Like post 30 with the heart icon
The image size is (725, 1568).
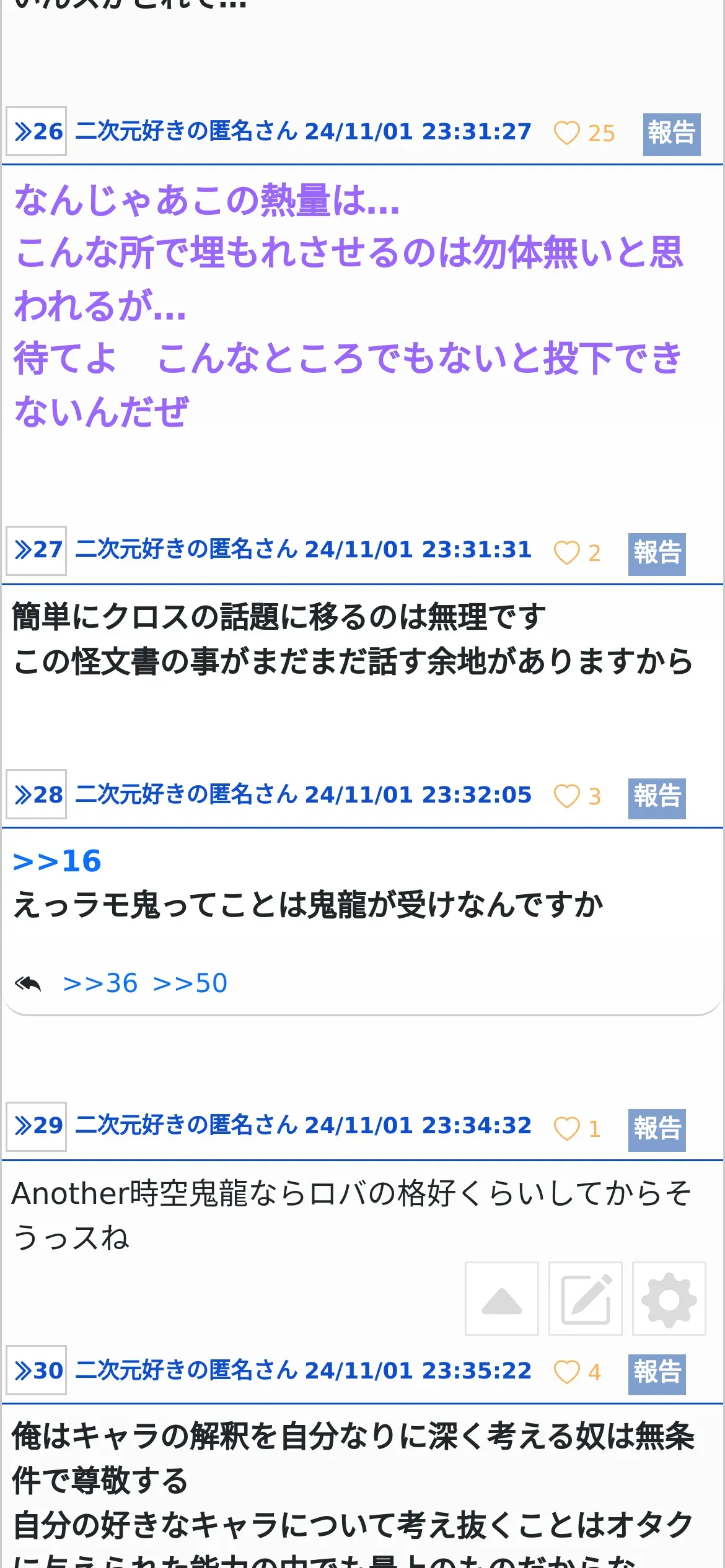click(x=566, y=1372)
